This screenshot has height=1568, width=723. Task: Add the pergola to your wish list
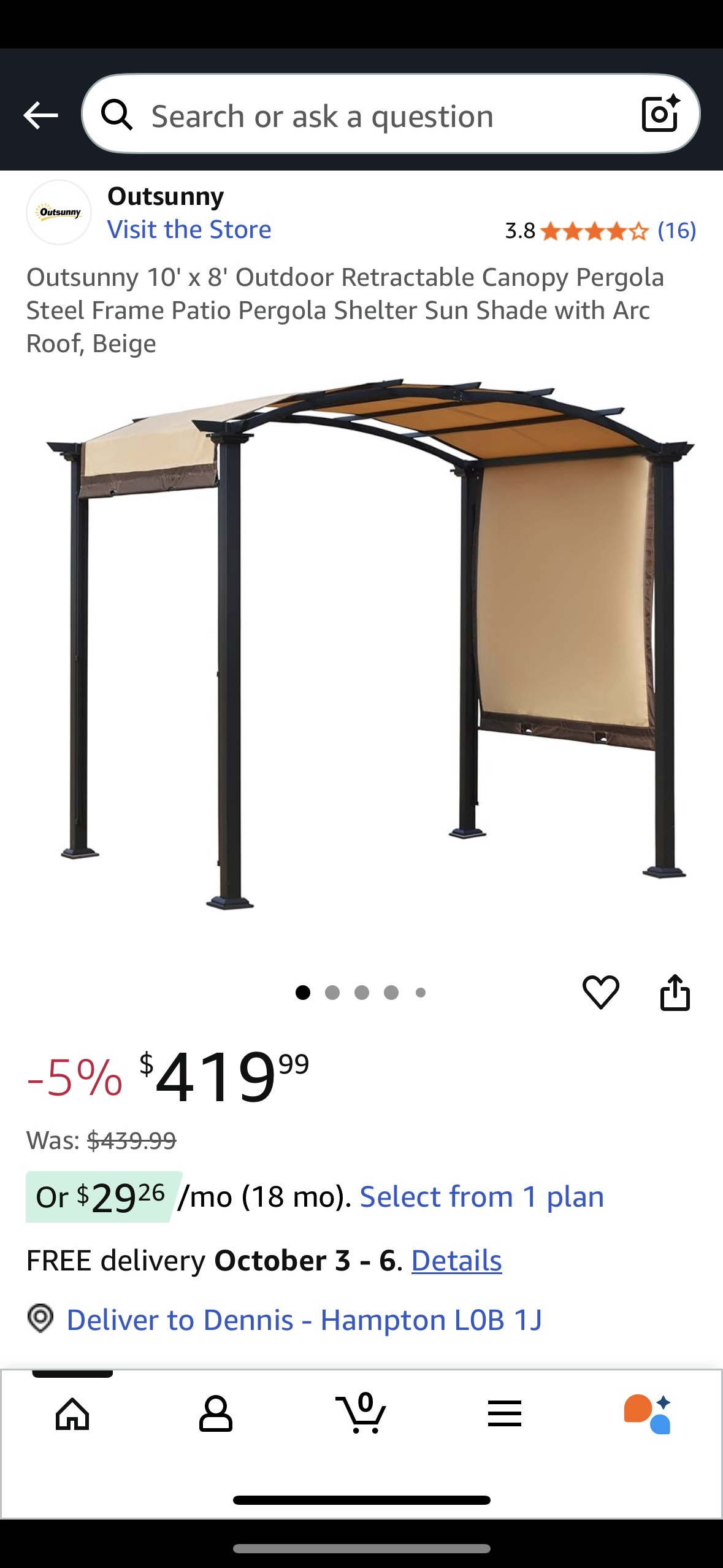pos(600,992)
